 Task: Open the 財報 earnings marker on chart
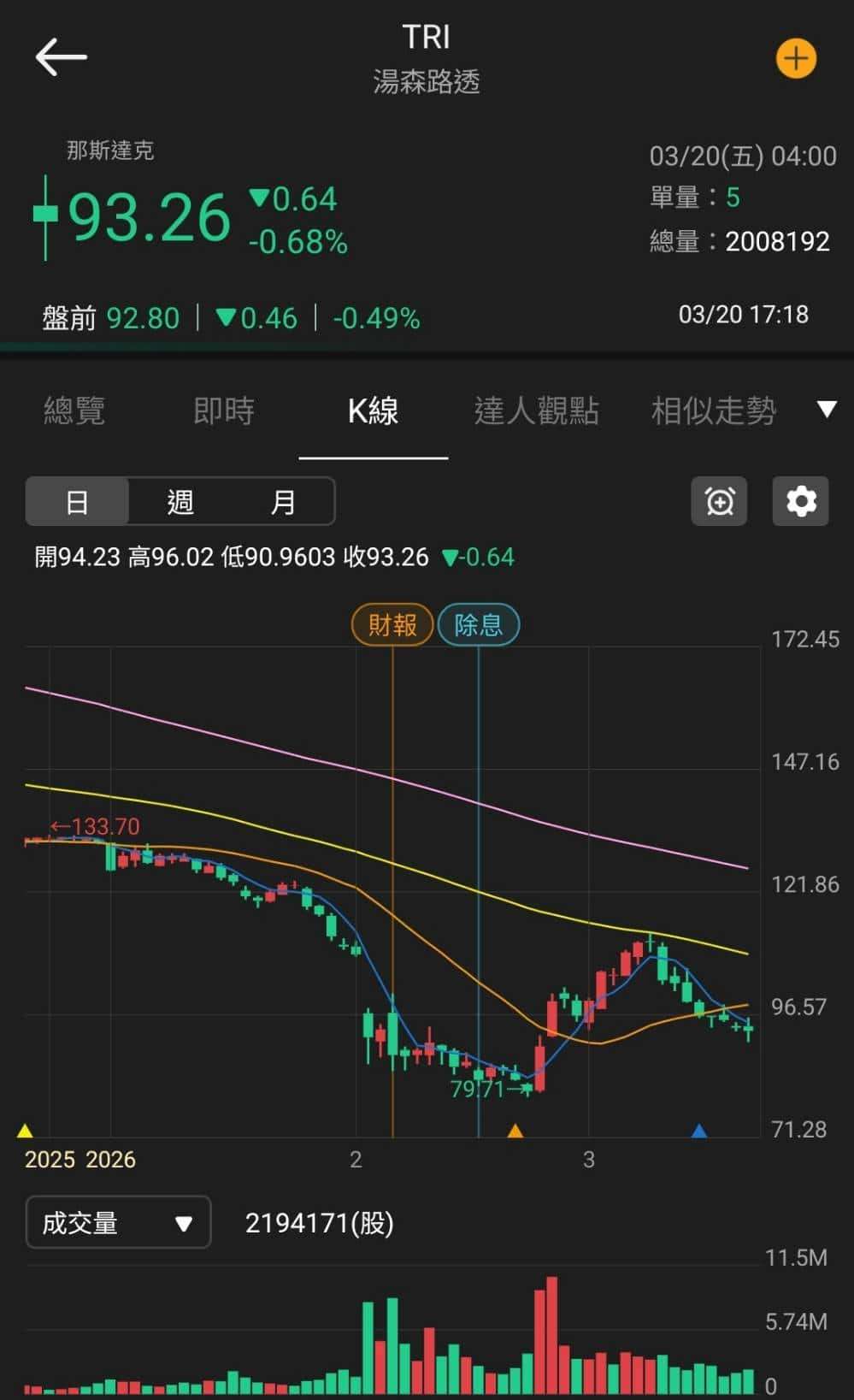[392, 624]
